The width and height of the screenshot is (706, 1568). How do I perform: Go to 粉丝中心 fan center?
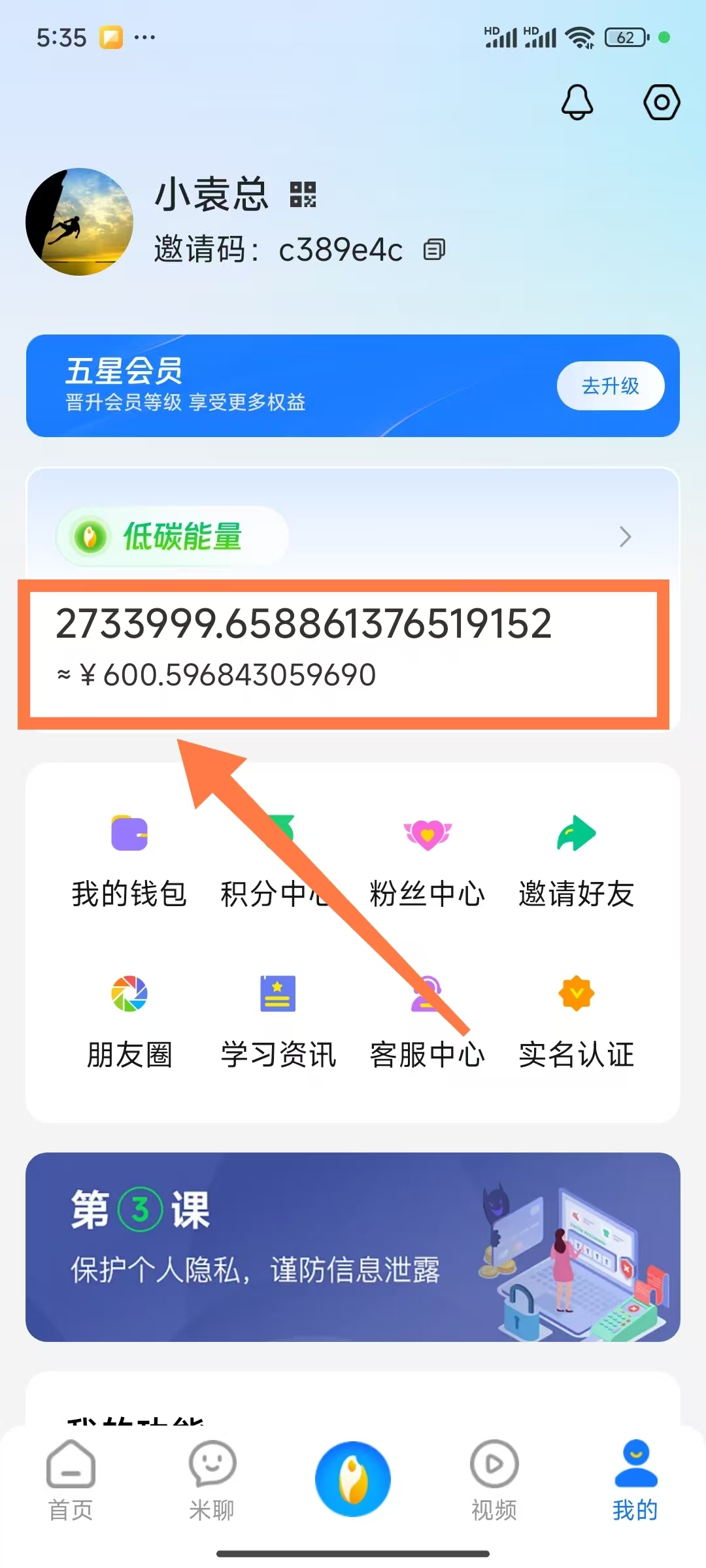[428, 862]
